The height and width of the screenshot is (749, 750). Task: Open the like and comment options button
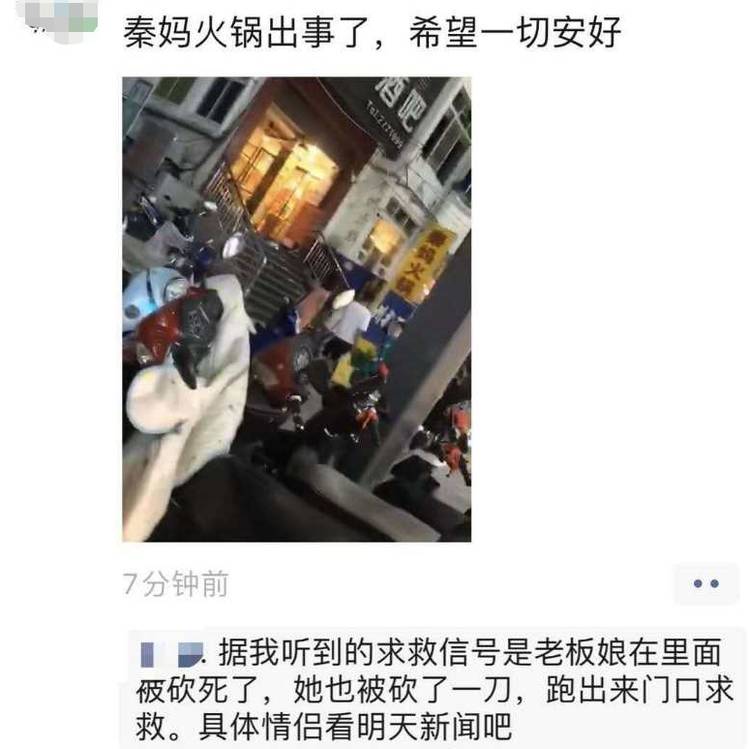(706, 584)
